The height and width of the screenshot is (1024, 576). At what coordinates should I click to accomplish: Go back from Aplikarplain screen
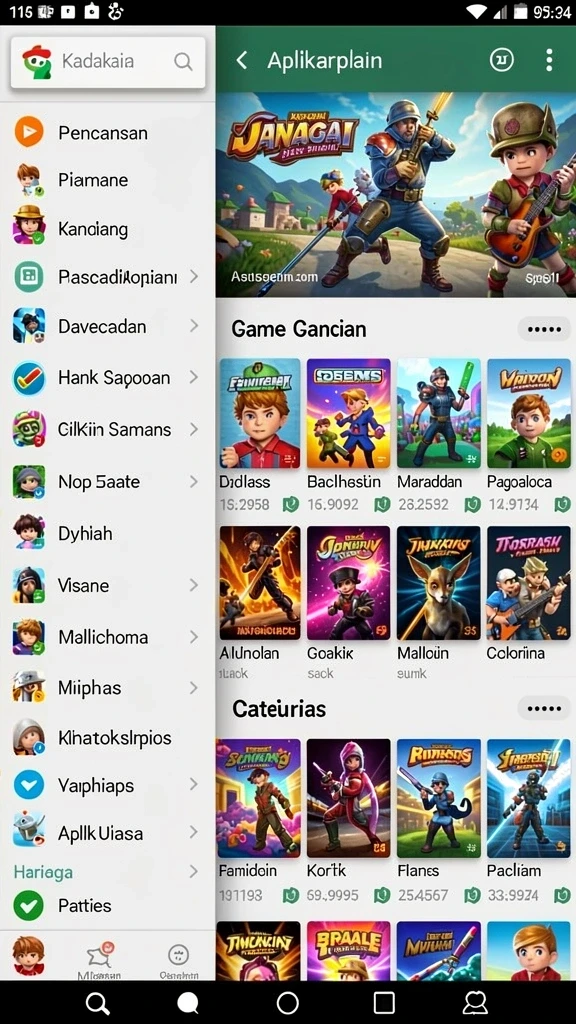tap(242, 61)
